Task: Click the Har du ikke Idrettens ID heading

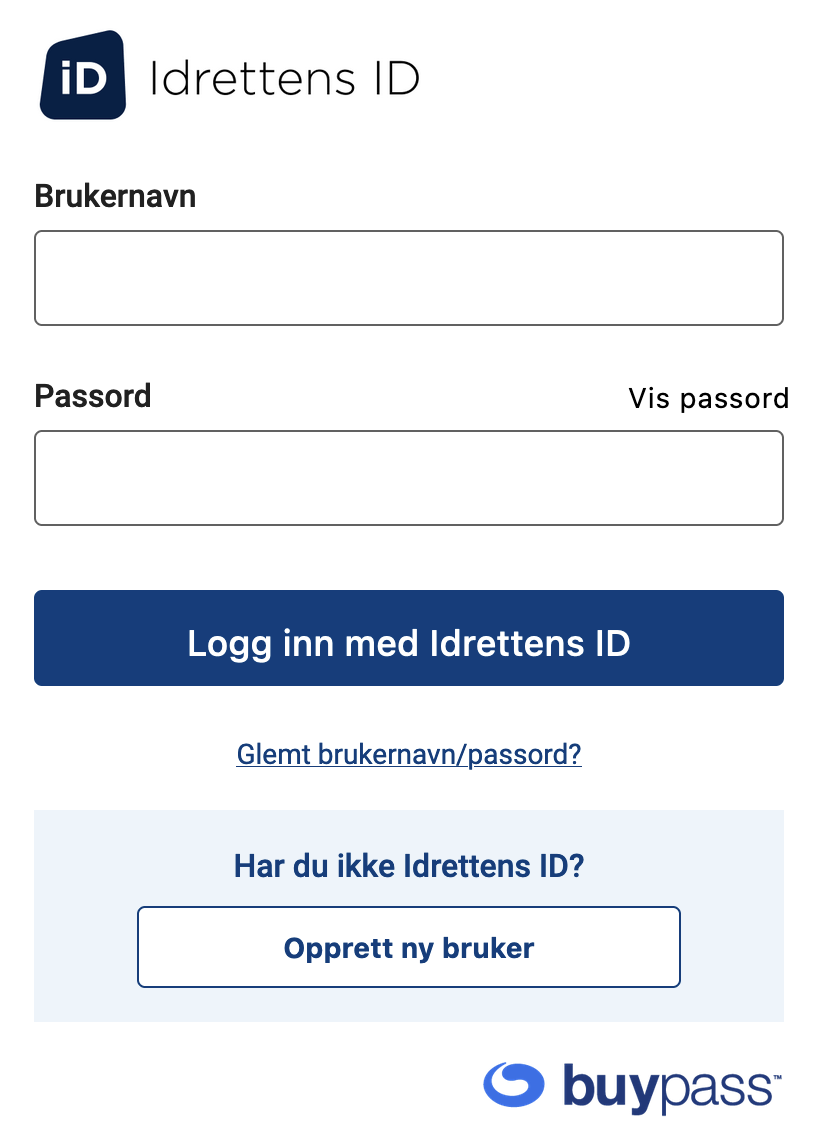Action: coord(408,865)
